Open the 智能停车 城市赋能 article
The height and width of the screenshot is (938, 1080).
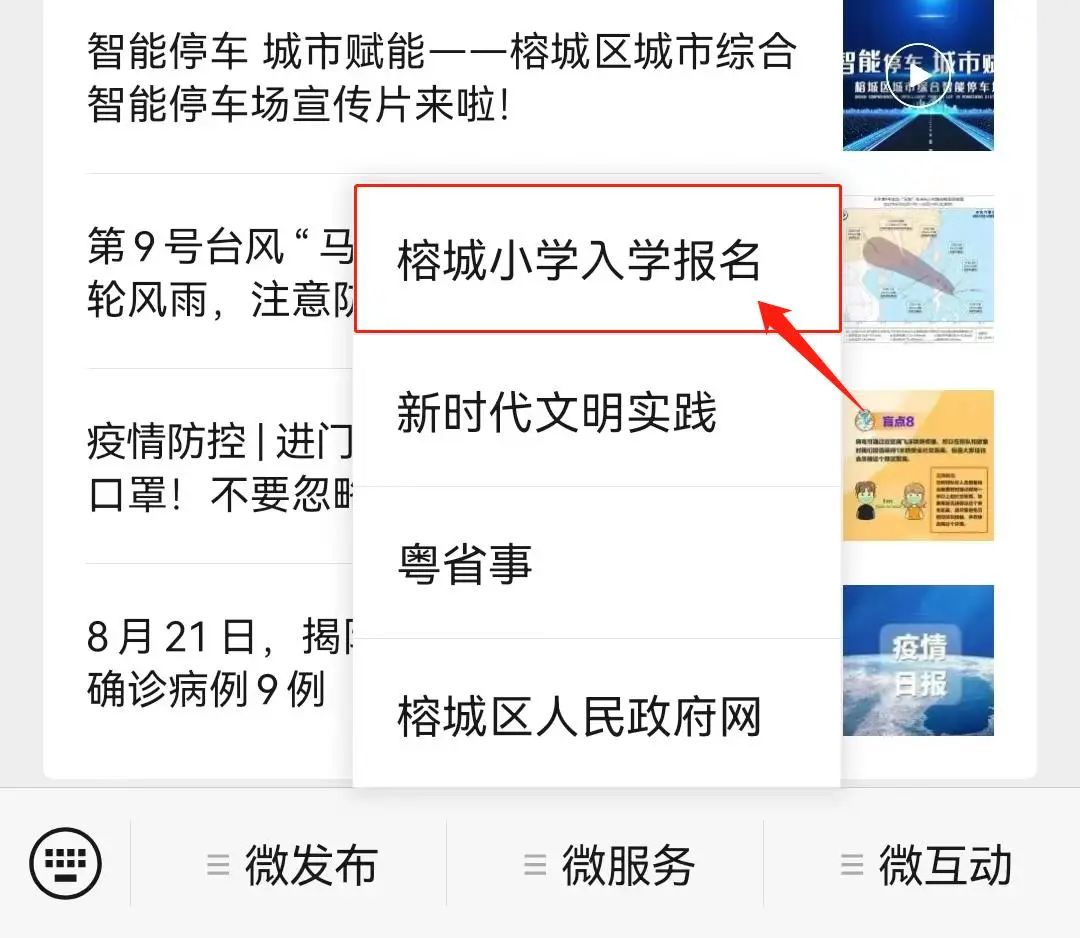440,77
